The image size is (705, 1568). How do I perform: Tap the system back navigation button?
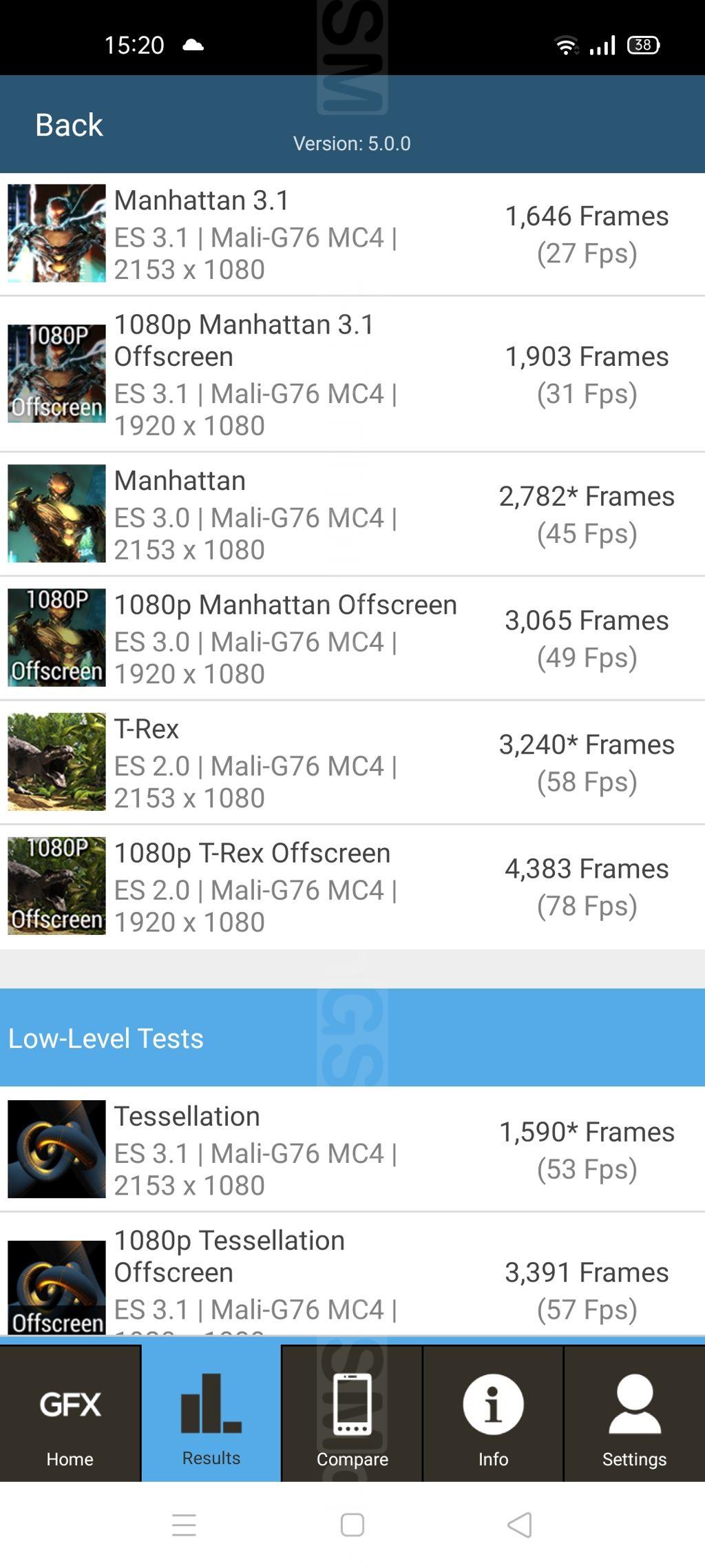(x=520, y=1525)
